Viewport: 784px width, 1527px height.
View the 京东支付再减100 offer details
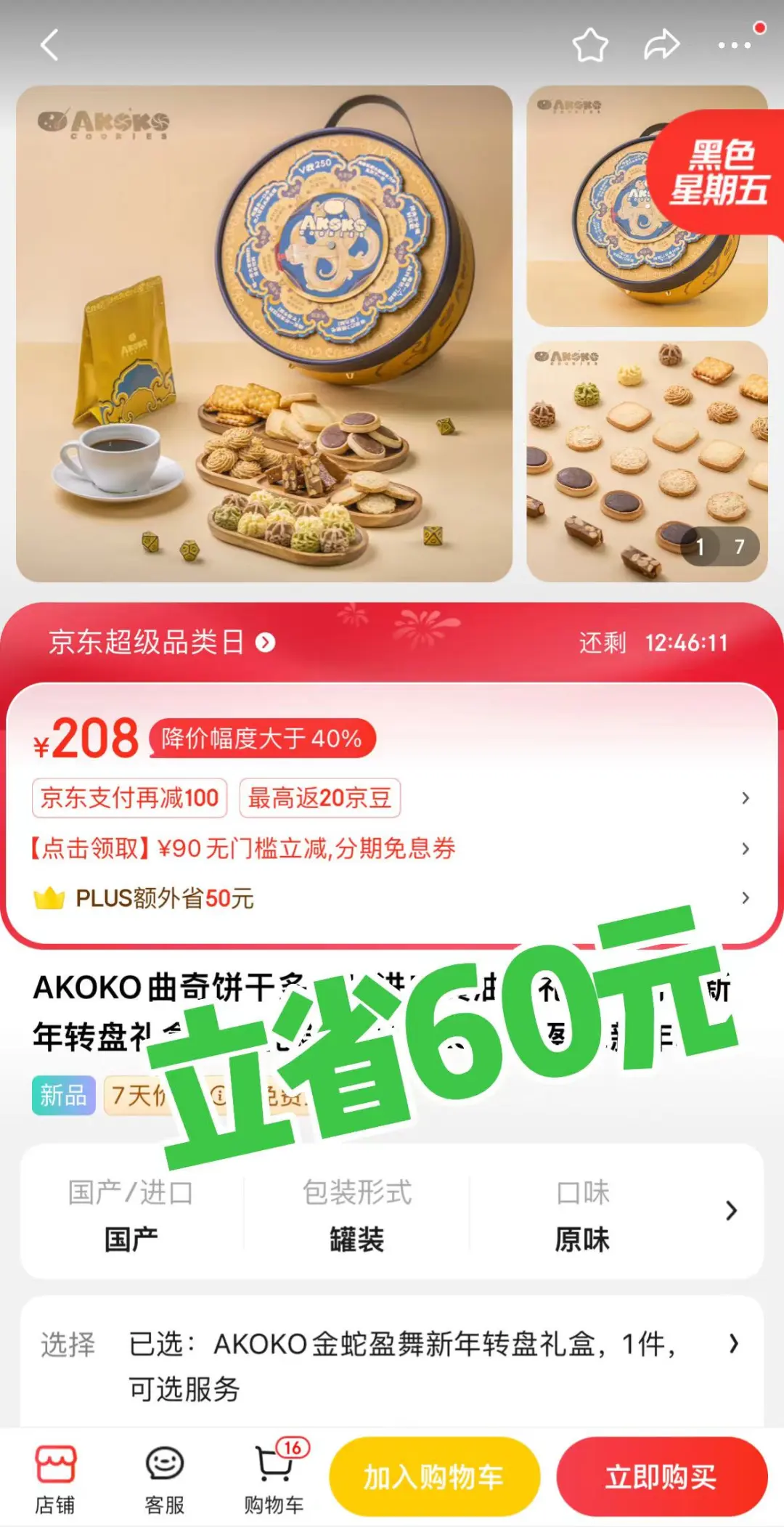[130, 798]
